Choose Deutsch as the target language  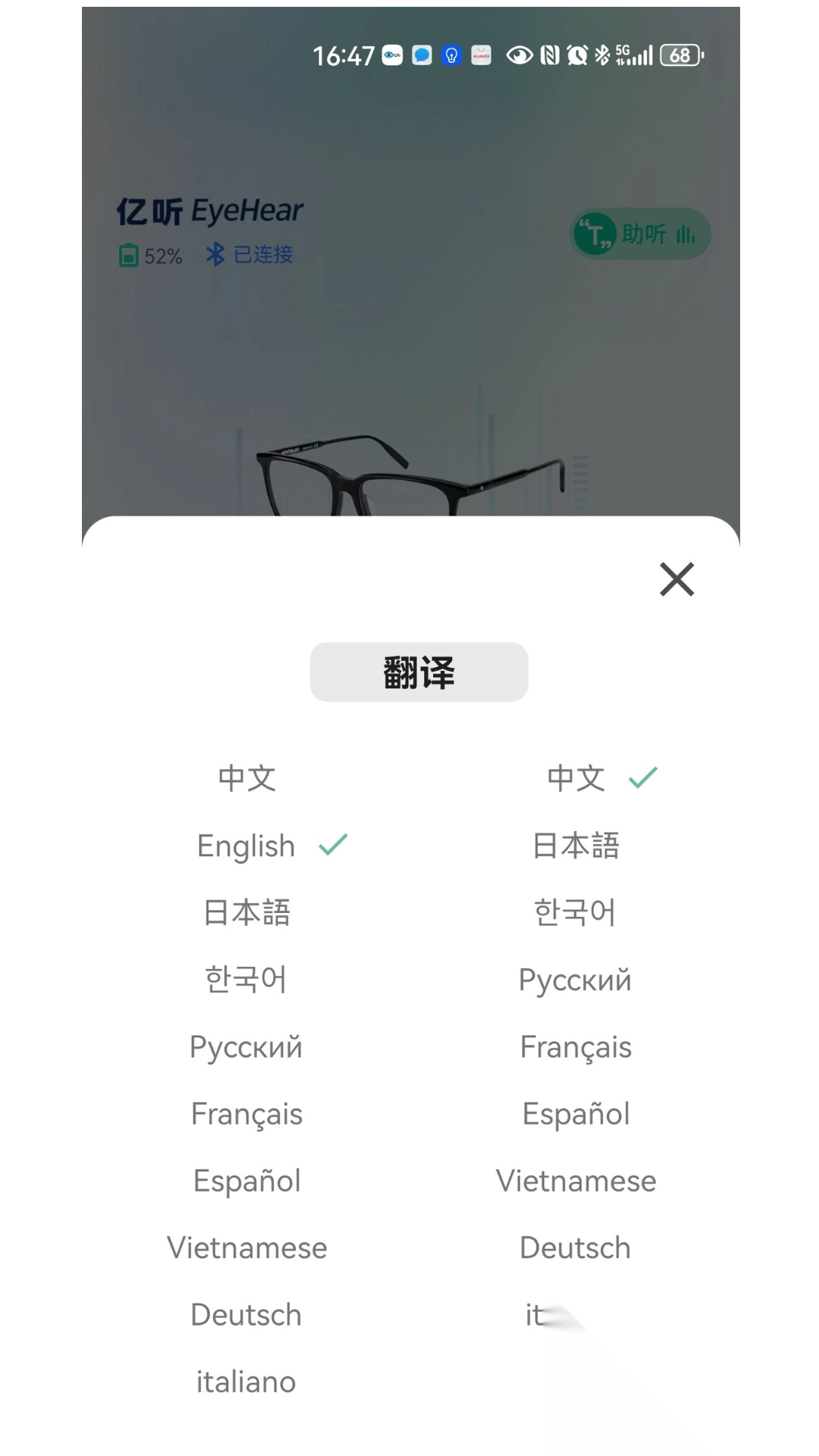pos(575,1247)
